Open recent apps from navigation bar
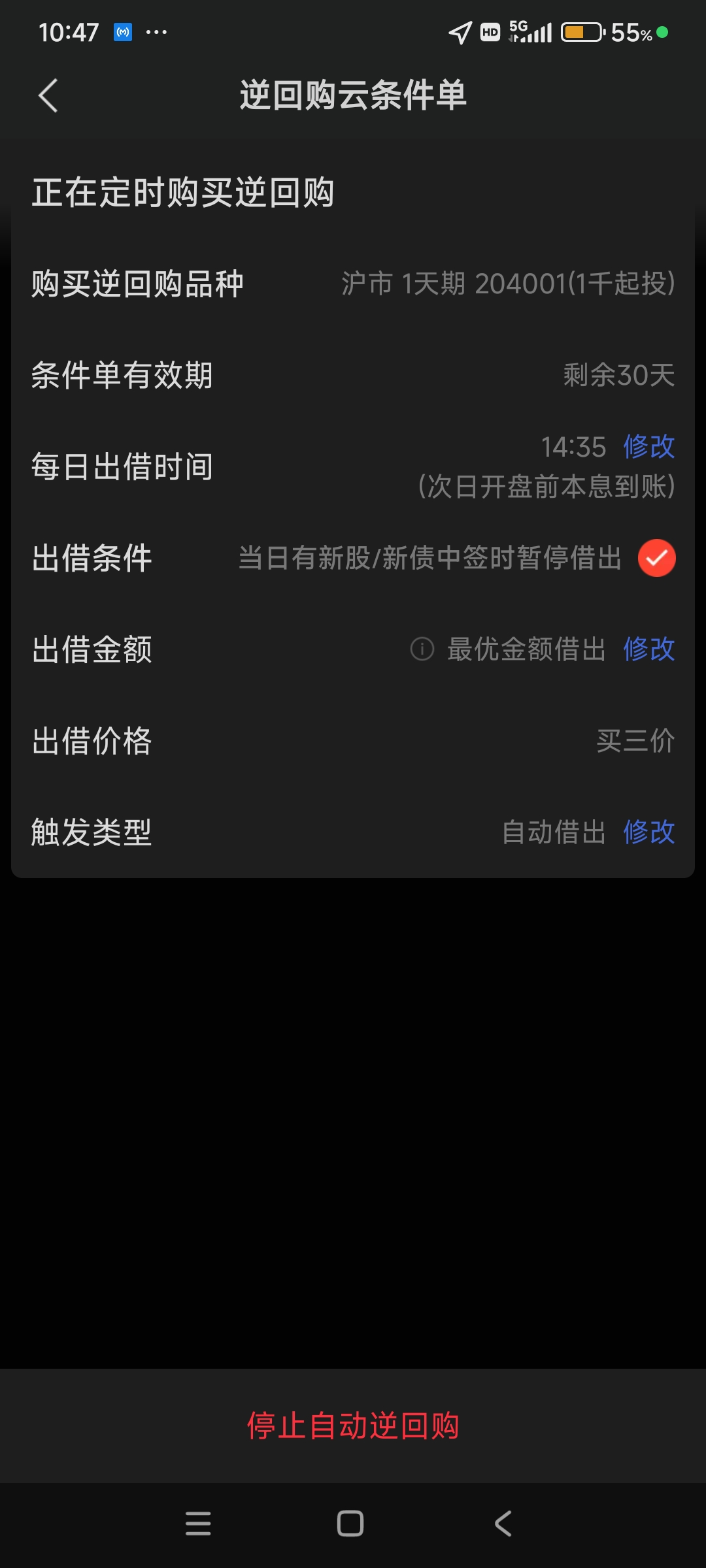This screenshot has height=1568, width=706. point(198,1524)
